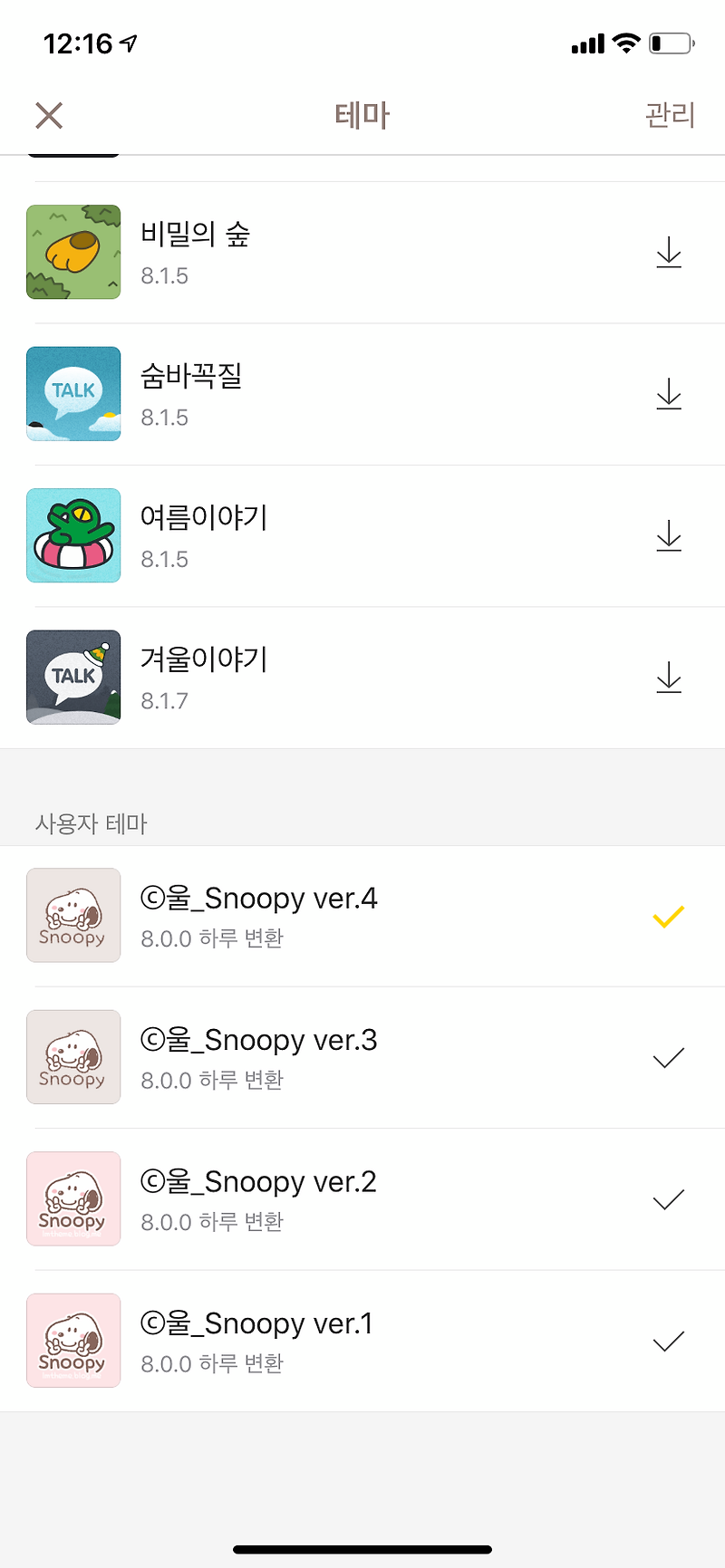Download the 겨울이야기 theme
Screen dimensions: 725x1568
pyautogui.click(x=669, y=678)
